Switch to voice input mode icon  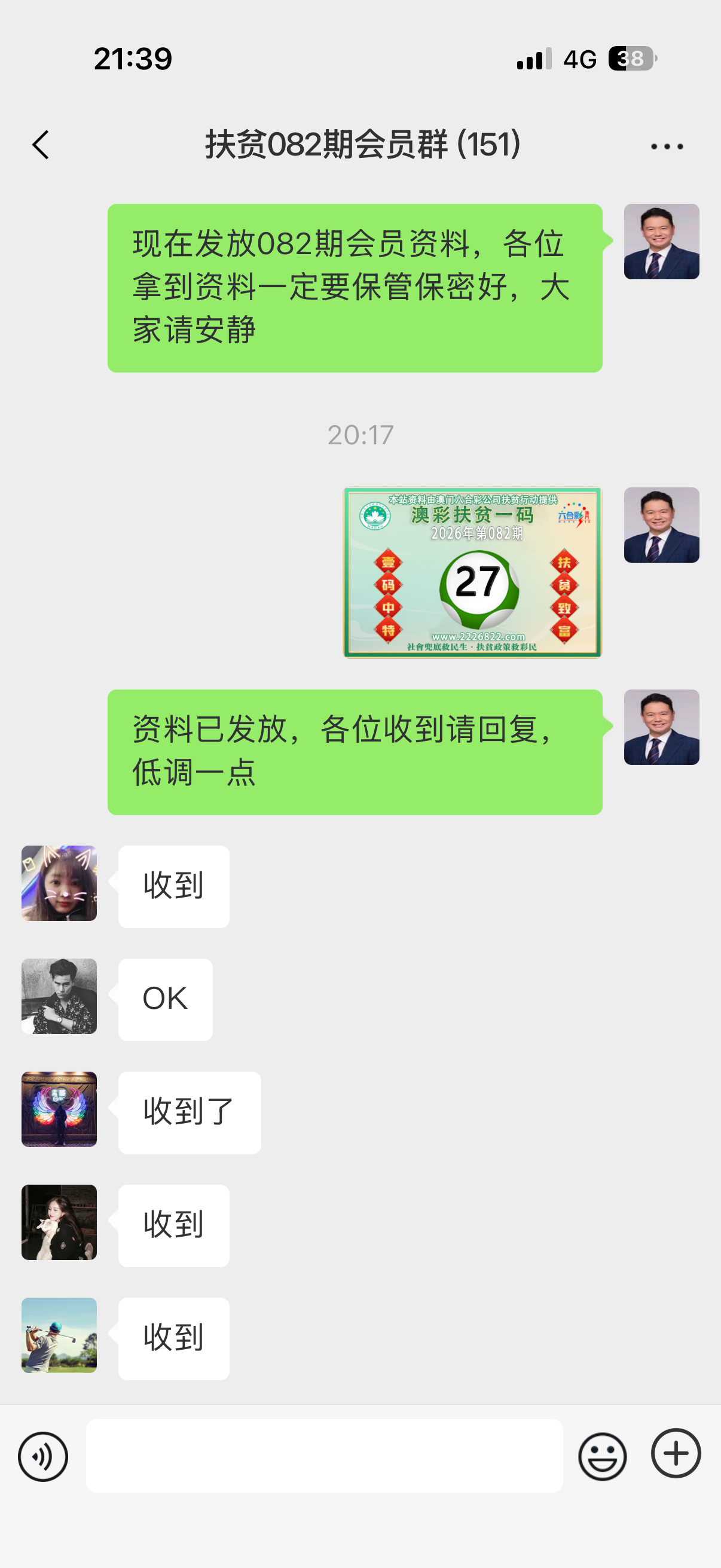[x=42, y=1457]
